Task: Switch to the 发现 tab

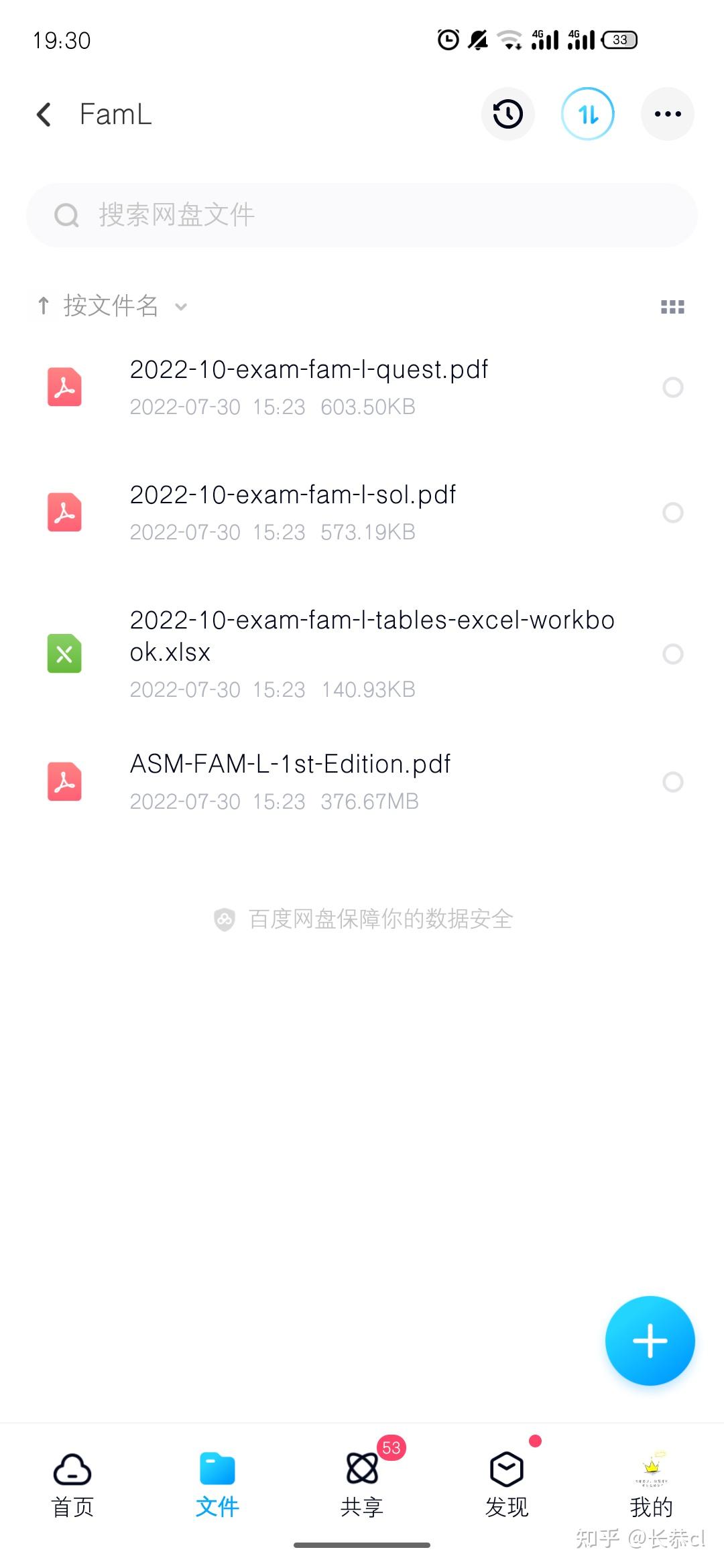Action: click(x=507, y=1485)
